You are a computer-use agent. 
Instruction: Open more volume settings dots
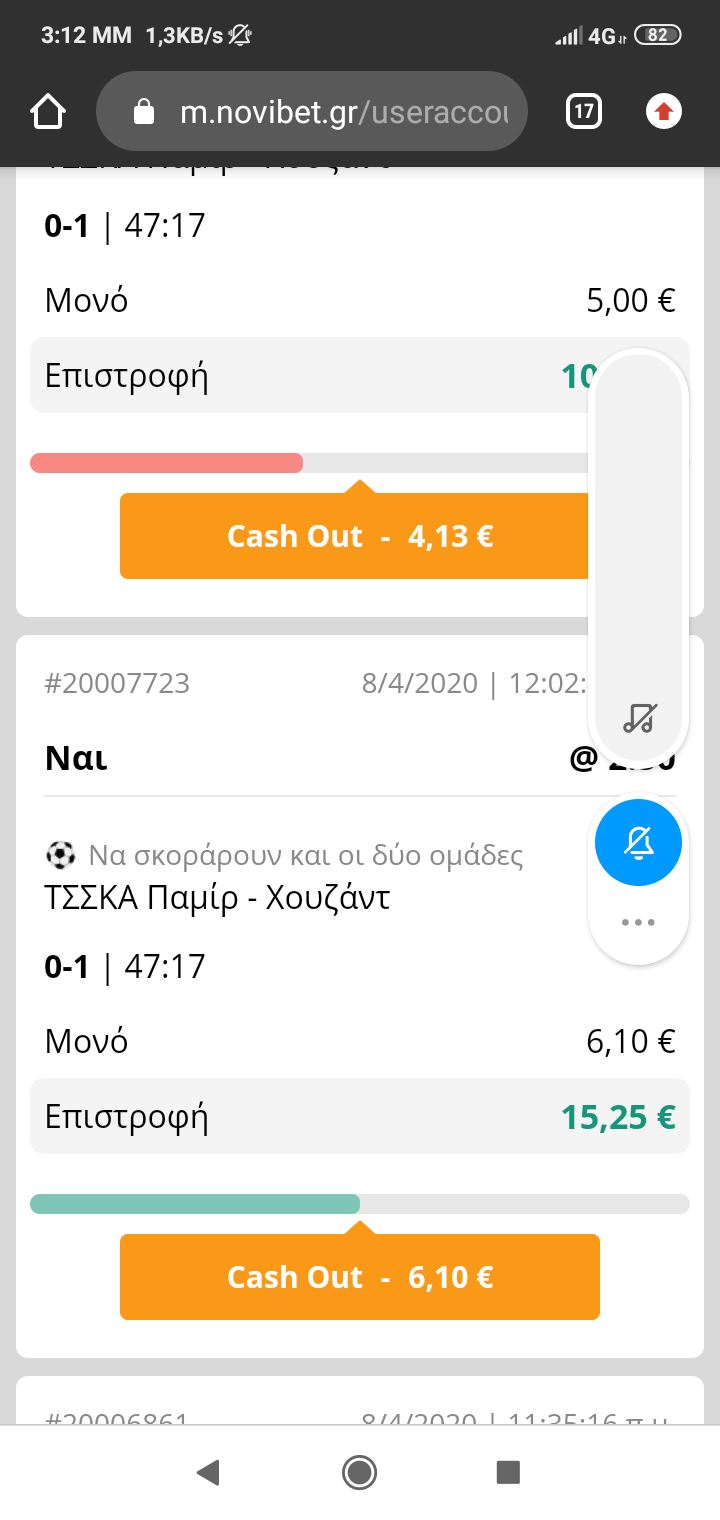(638, 922)
